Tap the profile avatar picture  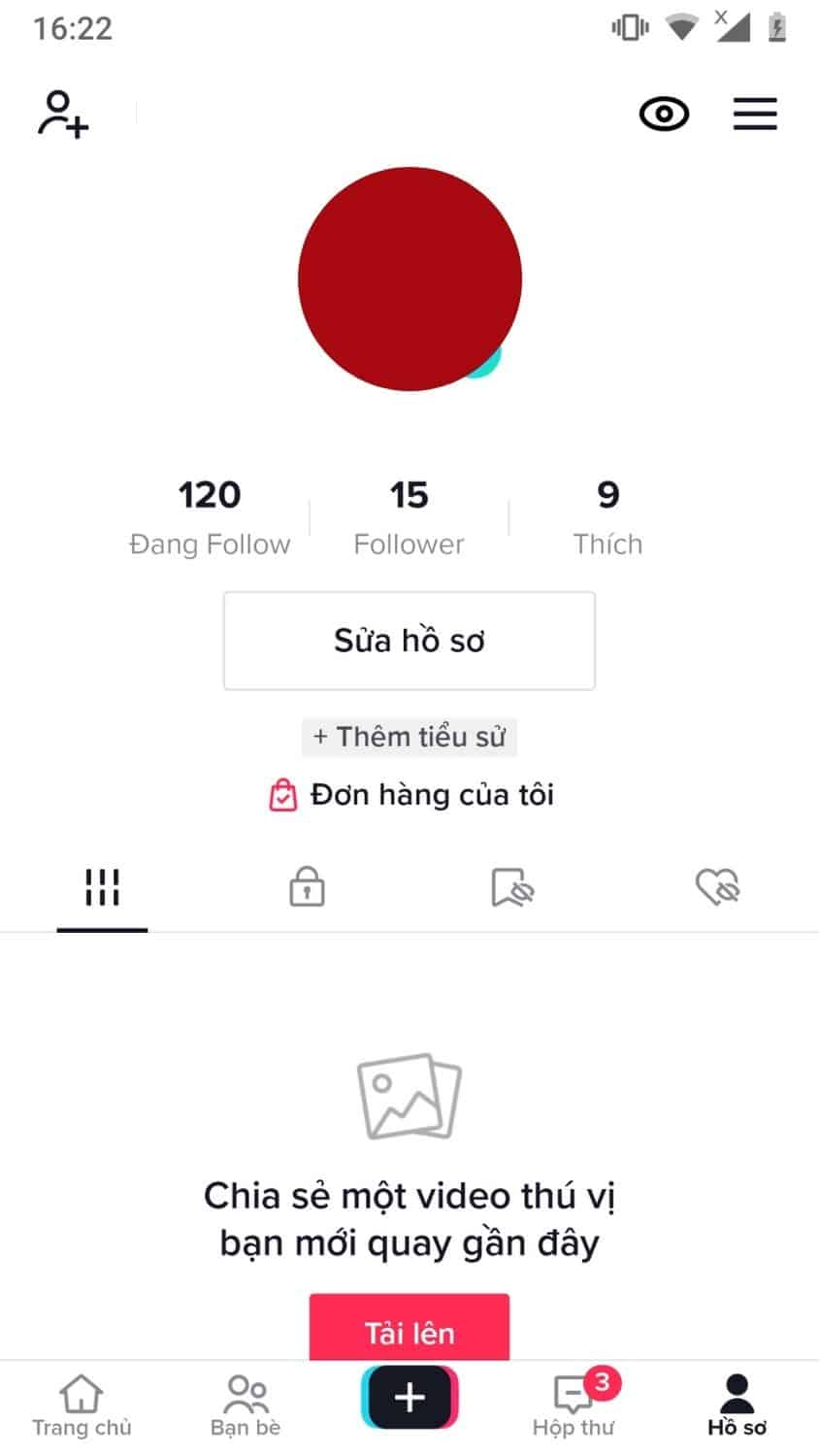pos(410,280)
